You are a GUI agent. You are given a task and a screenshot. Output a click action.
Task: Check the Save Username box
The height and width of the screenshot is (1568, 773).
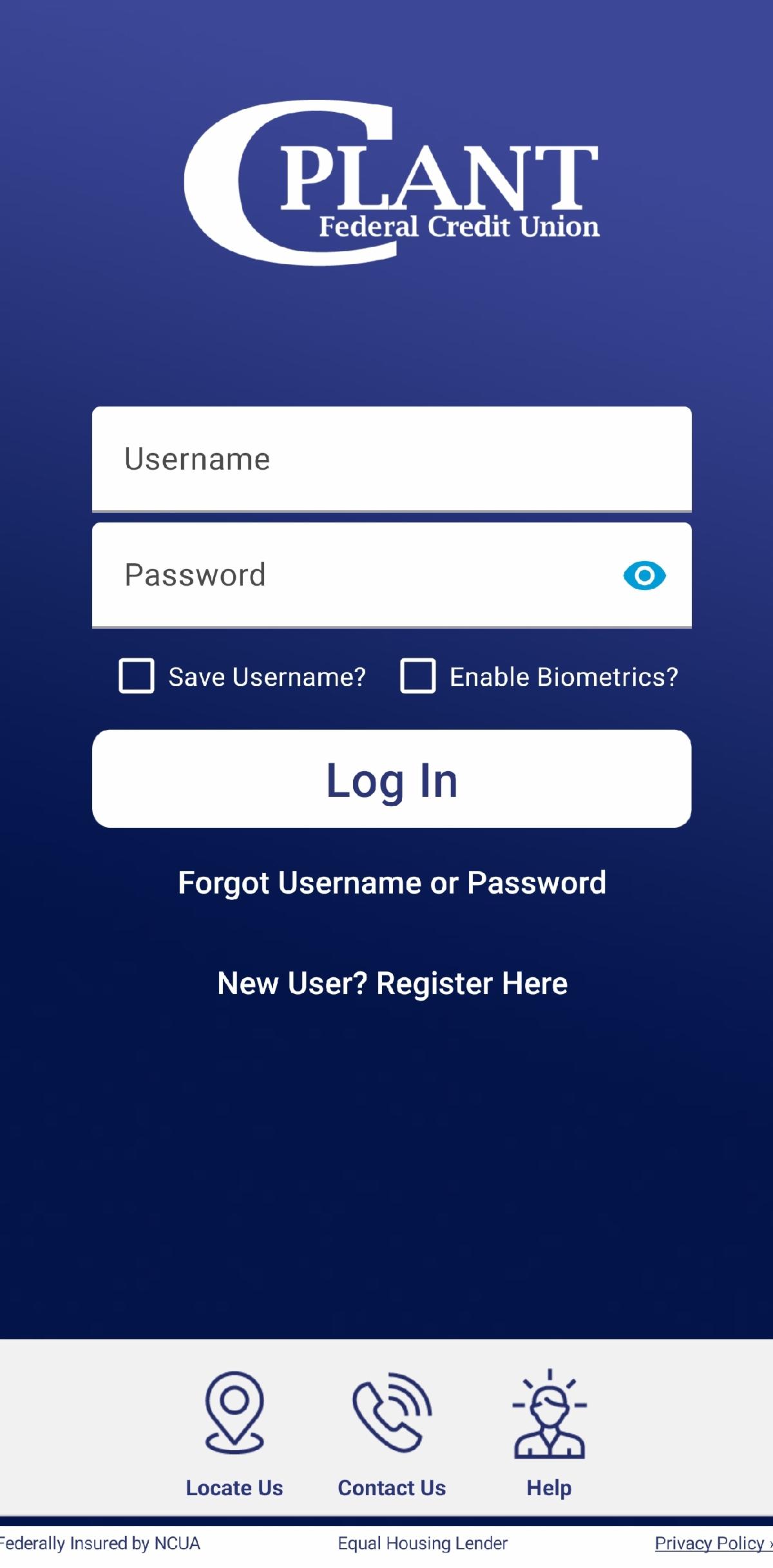click(137, 676)
